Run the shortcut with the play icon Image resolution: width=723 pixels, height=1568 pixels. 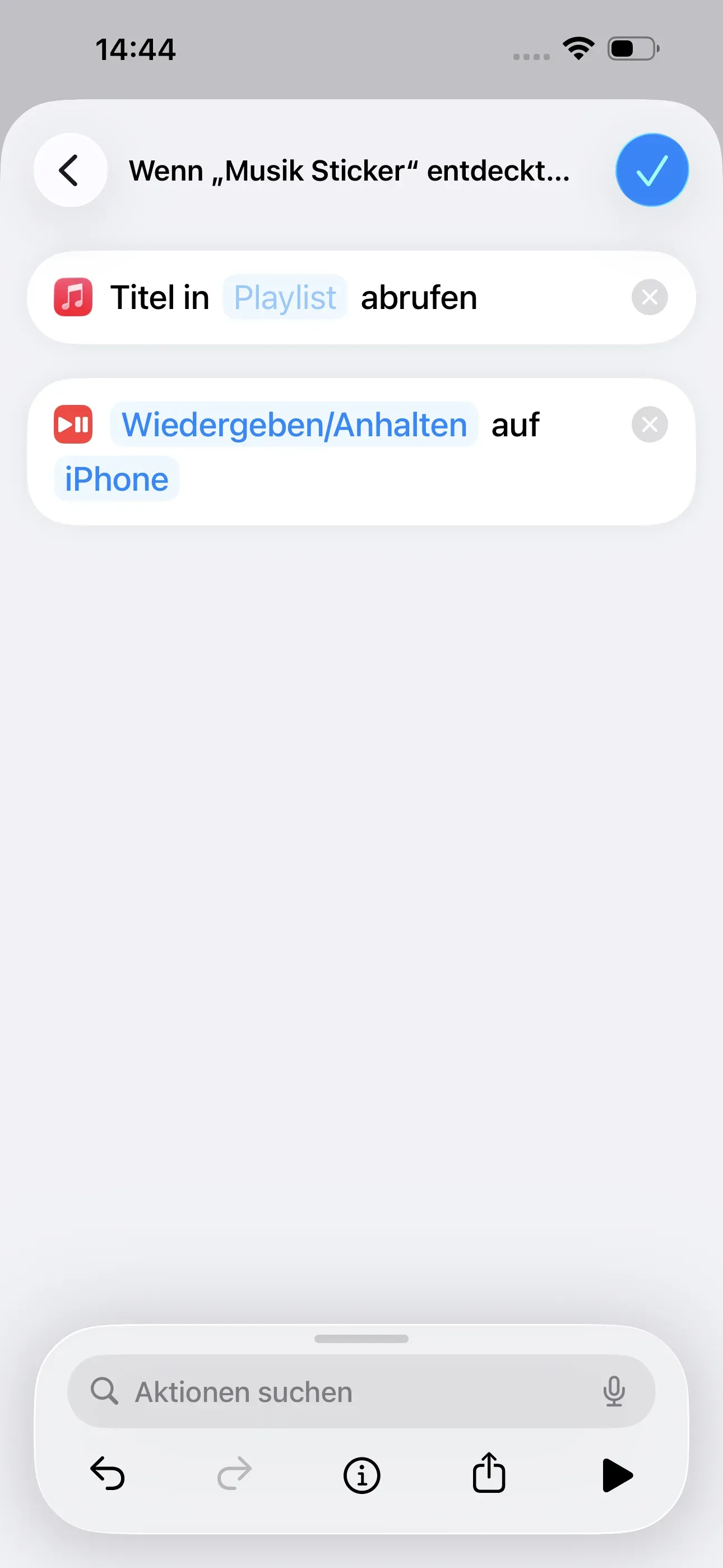[x=617, y=1474]
